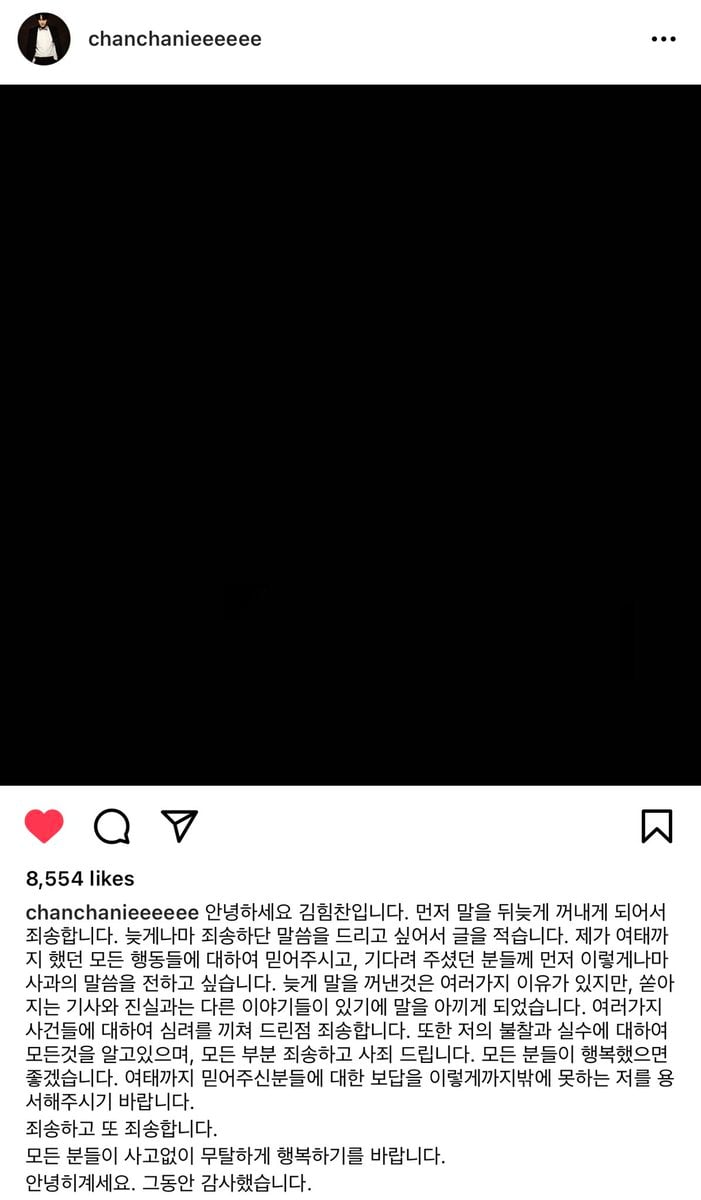Viewport: 701px width, 1200px height.
Task: Share the post via paper plane icon
Action: pyautogui.click(x=180, y=826)
